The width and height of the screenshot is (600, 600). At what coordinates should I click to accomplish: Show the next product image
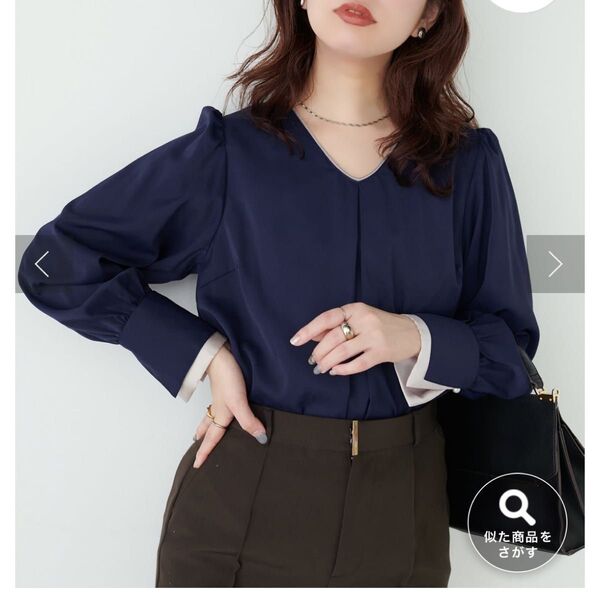point(555,264)
